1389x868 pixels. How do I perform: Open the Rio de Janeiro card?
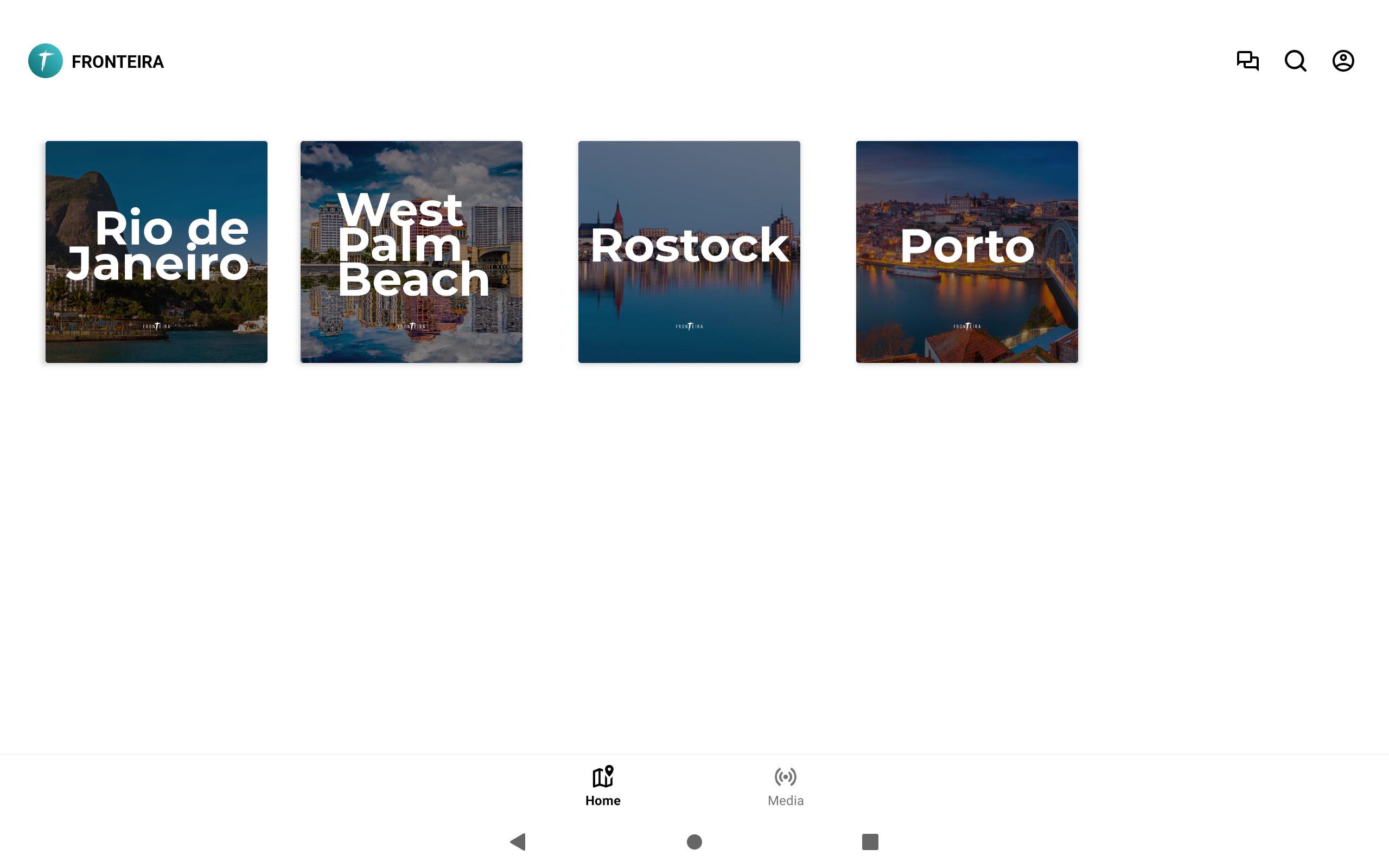click(x=156, y=251)
